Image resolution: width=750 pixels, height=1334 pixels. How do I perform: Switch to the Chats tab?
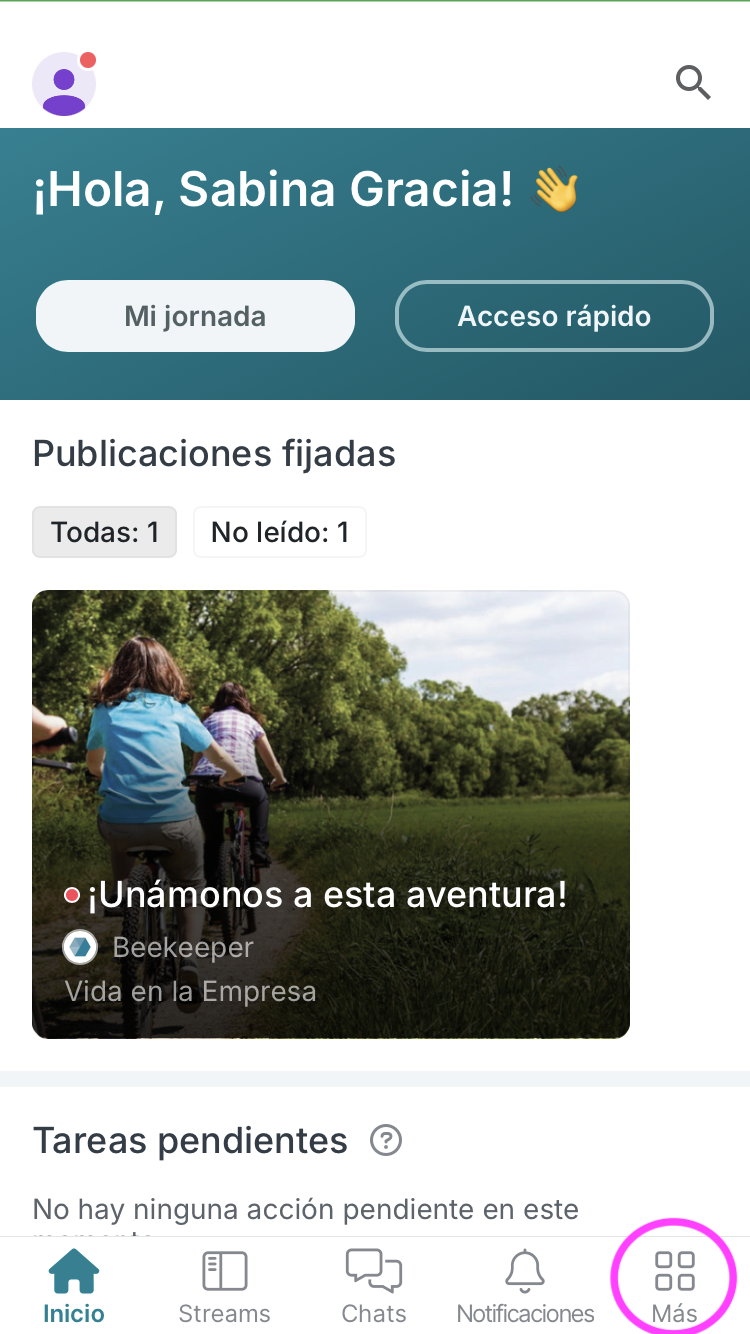(x=374, y=1286)
